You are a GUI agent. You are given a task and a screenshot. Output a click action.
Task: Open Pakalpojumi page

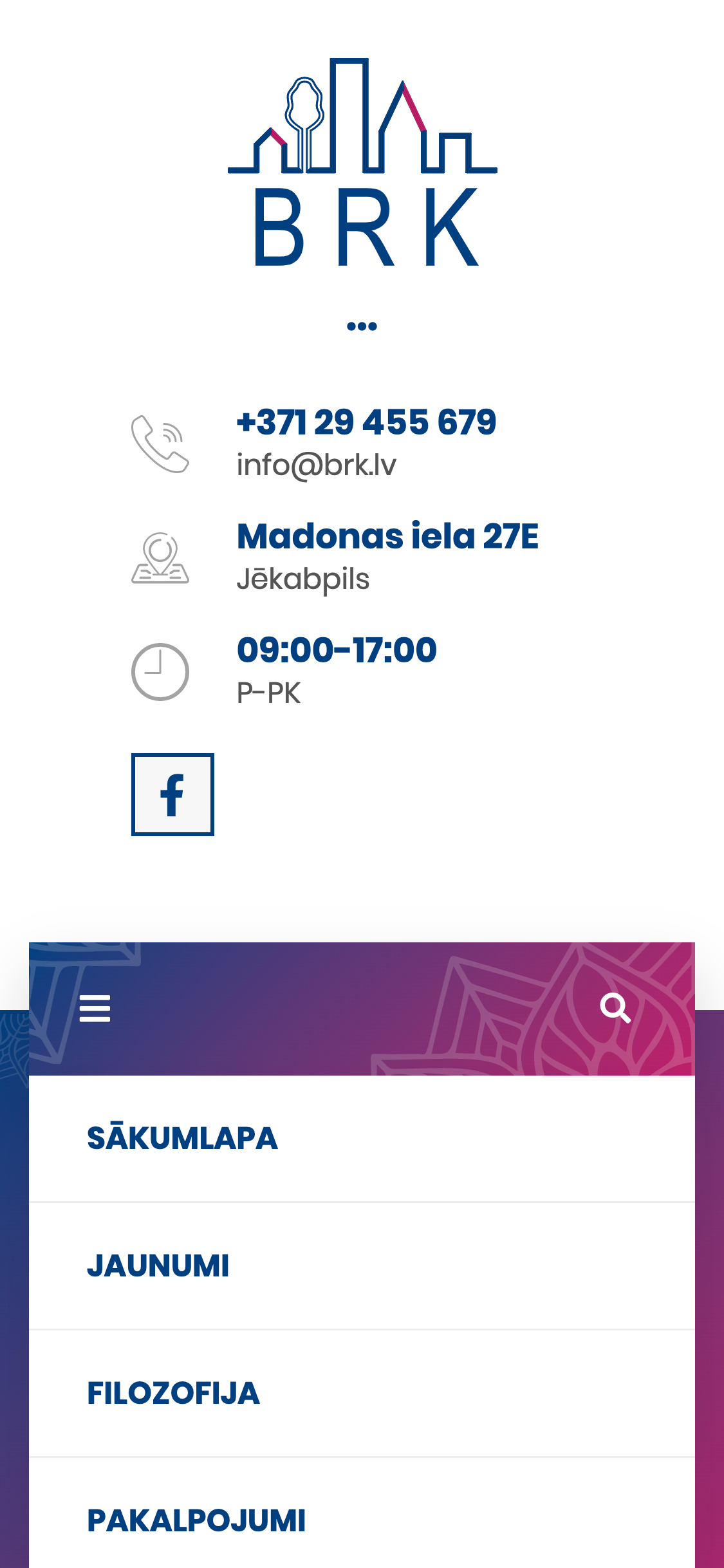(x=196, y=1521)
